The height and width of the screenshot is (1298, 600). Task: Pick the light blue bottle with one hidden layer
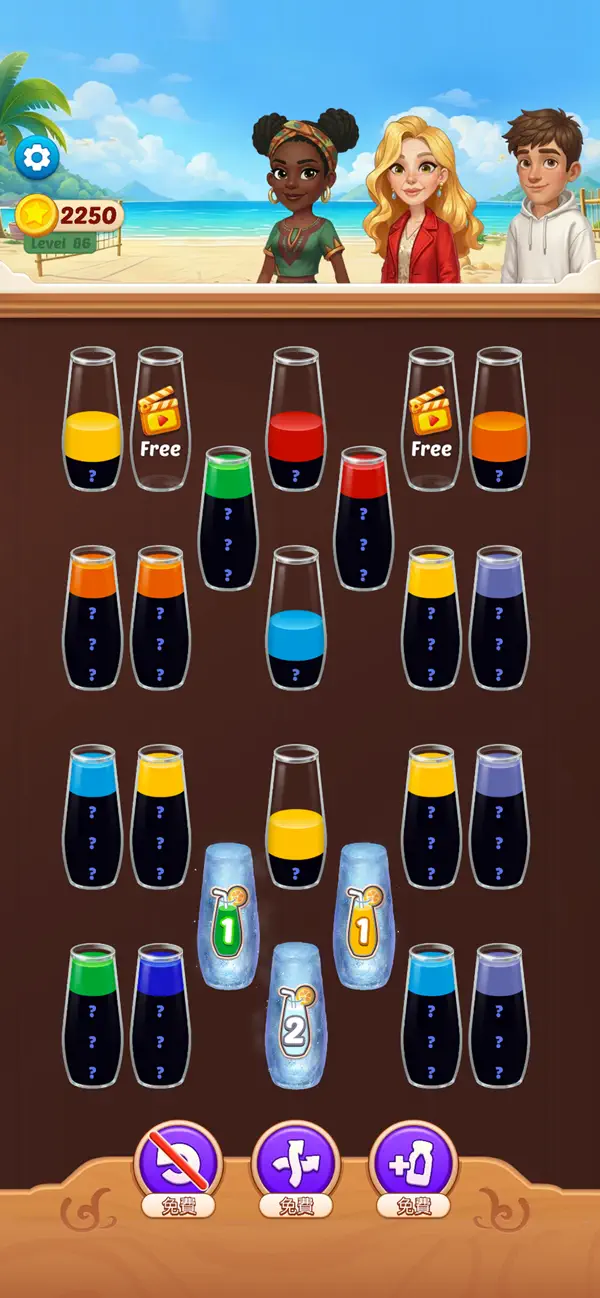296,617
